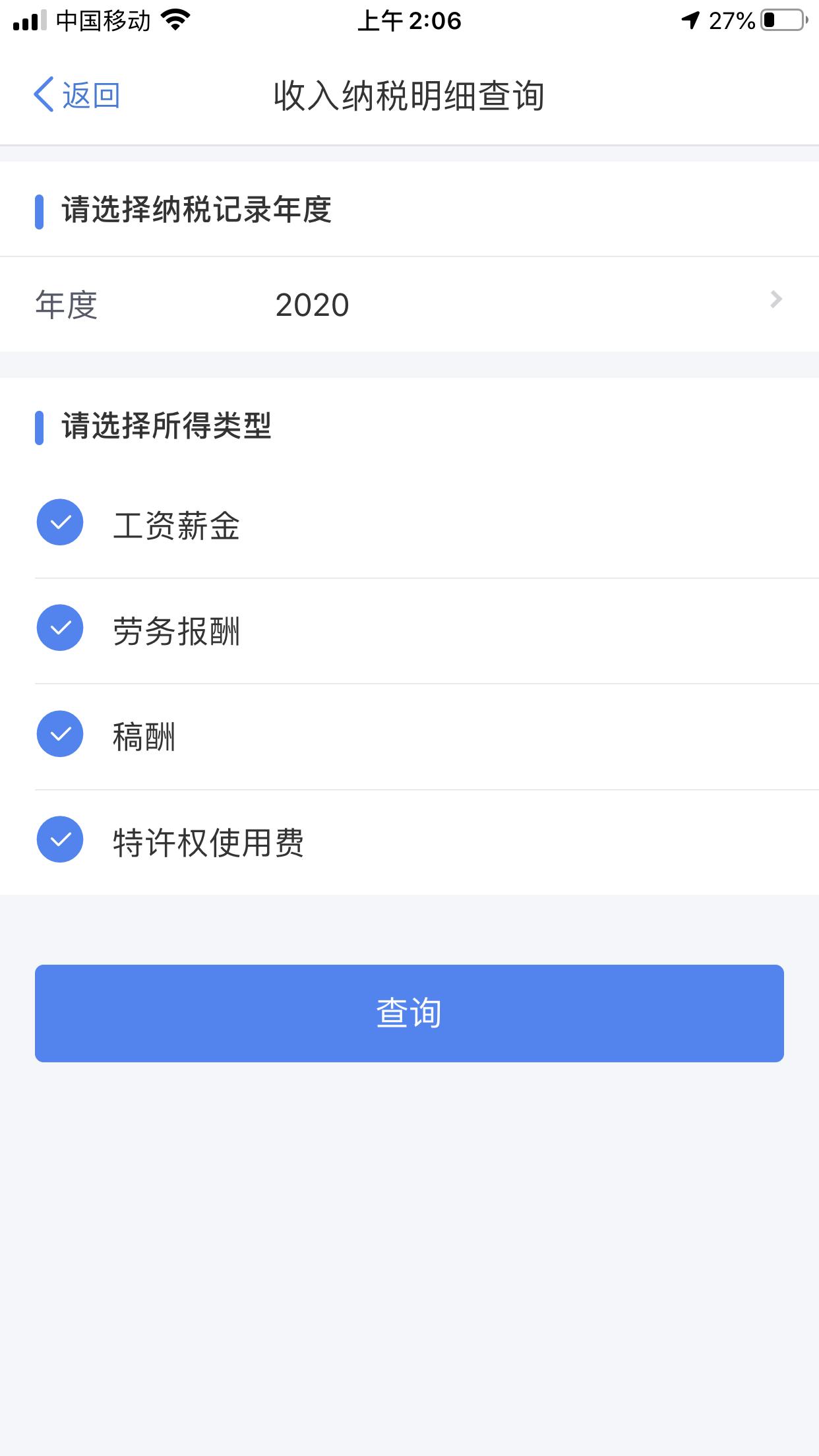Tap the location arrow icon near battery

pos(690,20)
